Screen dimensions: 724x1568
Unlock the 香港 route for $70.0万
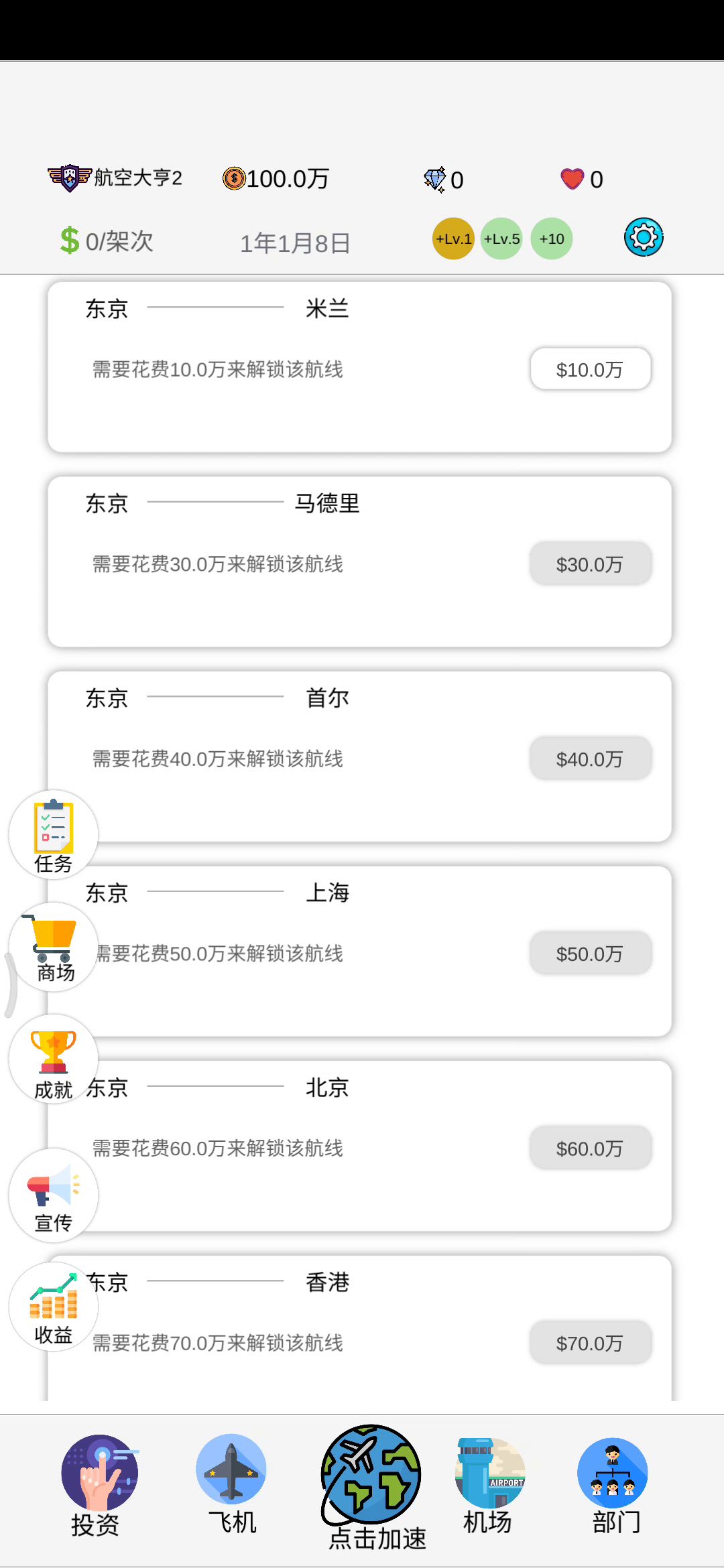click(590, 1343)
